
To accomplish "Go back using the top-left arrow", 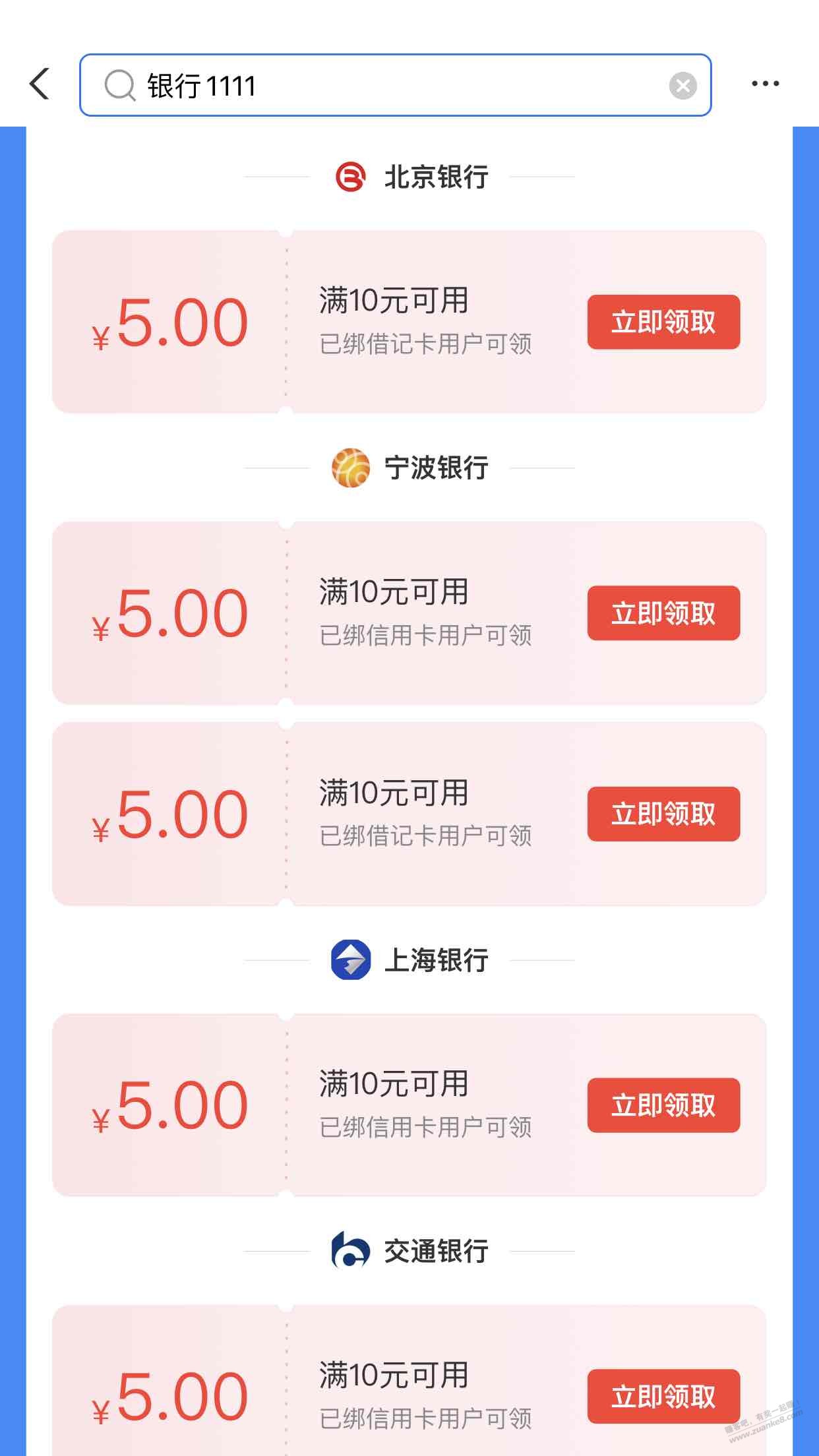I will [40, 84].
